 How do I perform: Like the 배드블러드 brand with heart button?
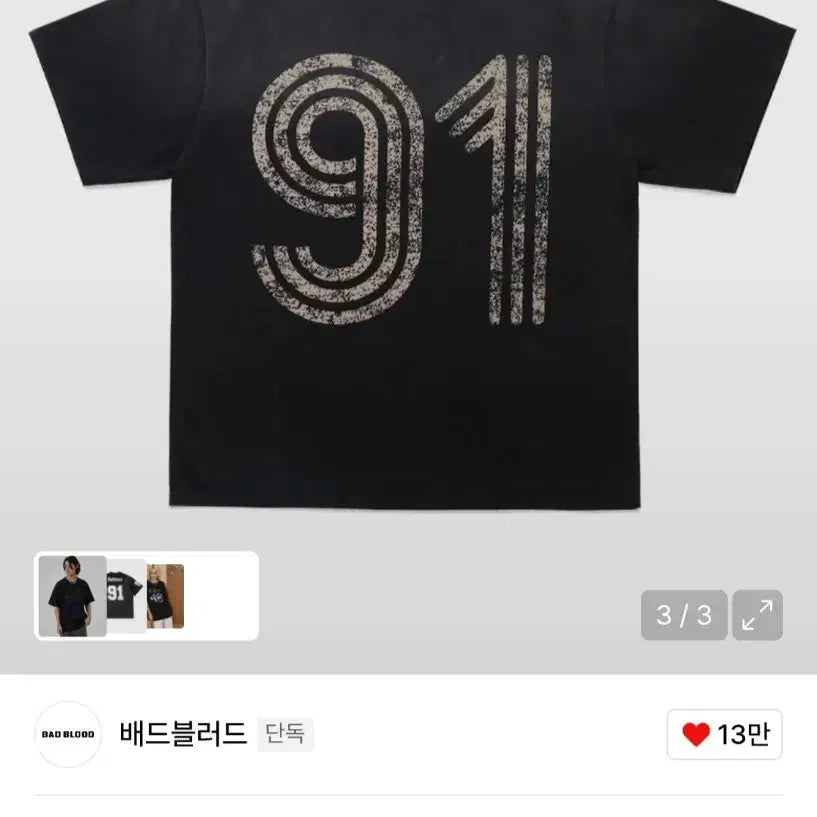click(x=724, y=734)
